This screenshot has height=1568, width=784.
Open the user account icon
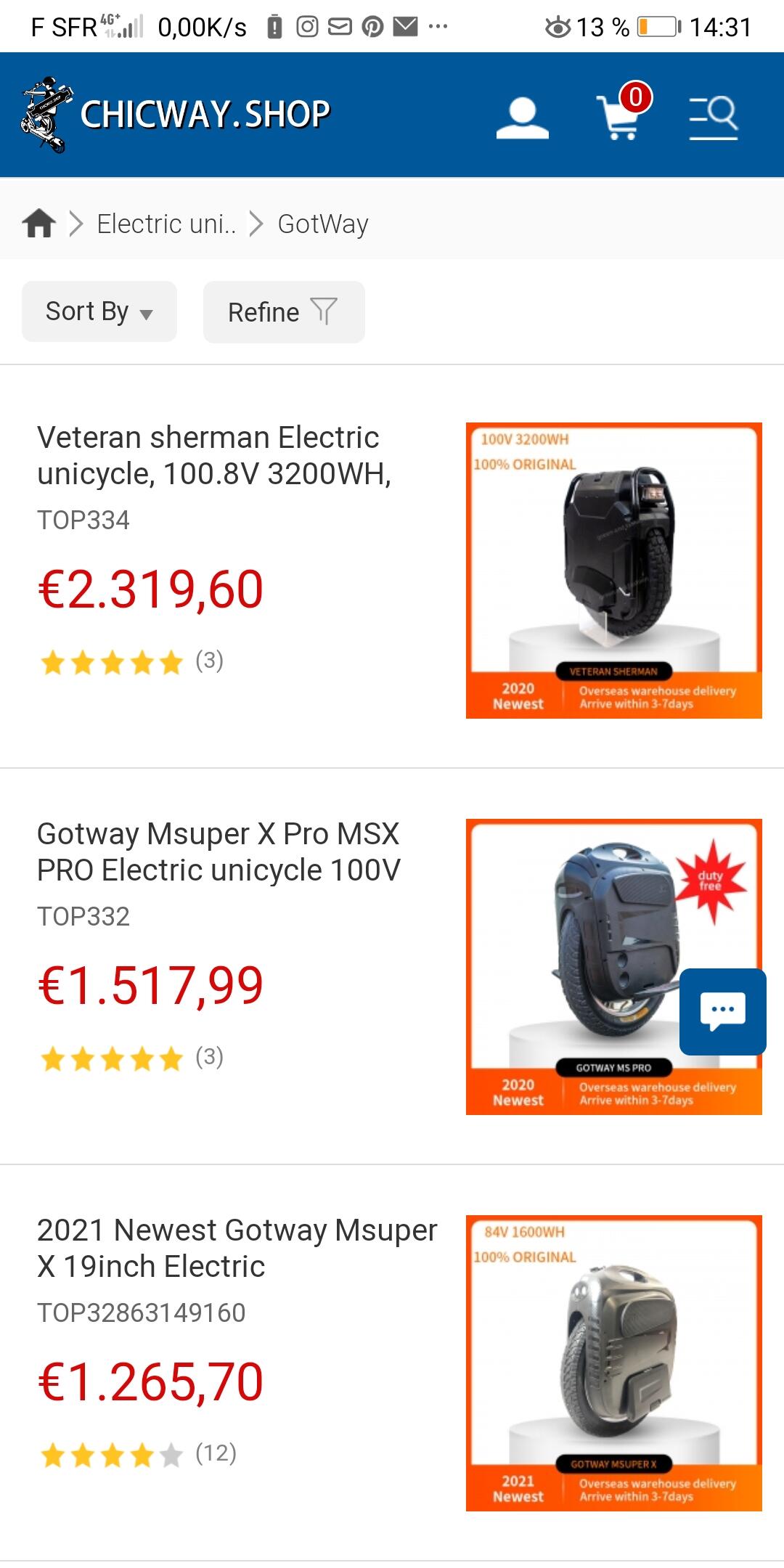[x=522, y=117]
